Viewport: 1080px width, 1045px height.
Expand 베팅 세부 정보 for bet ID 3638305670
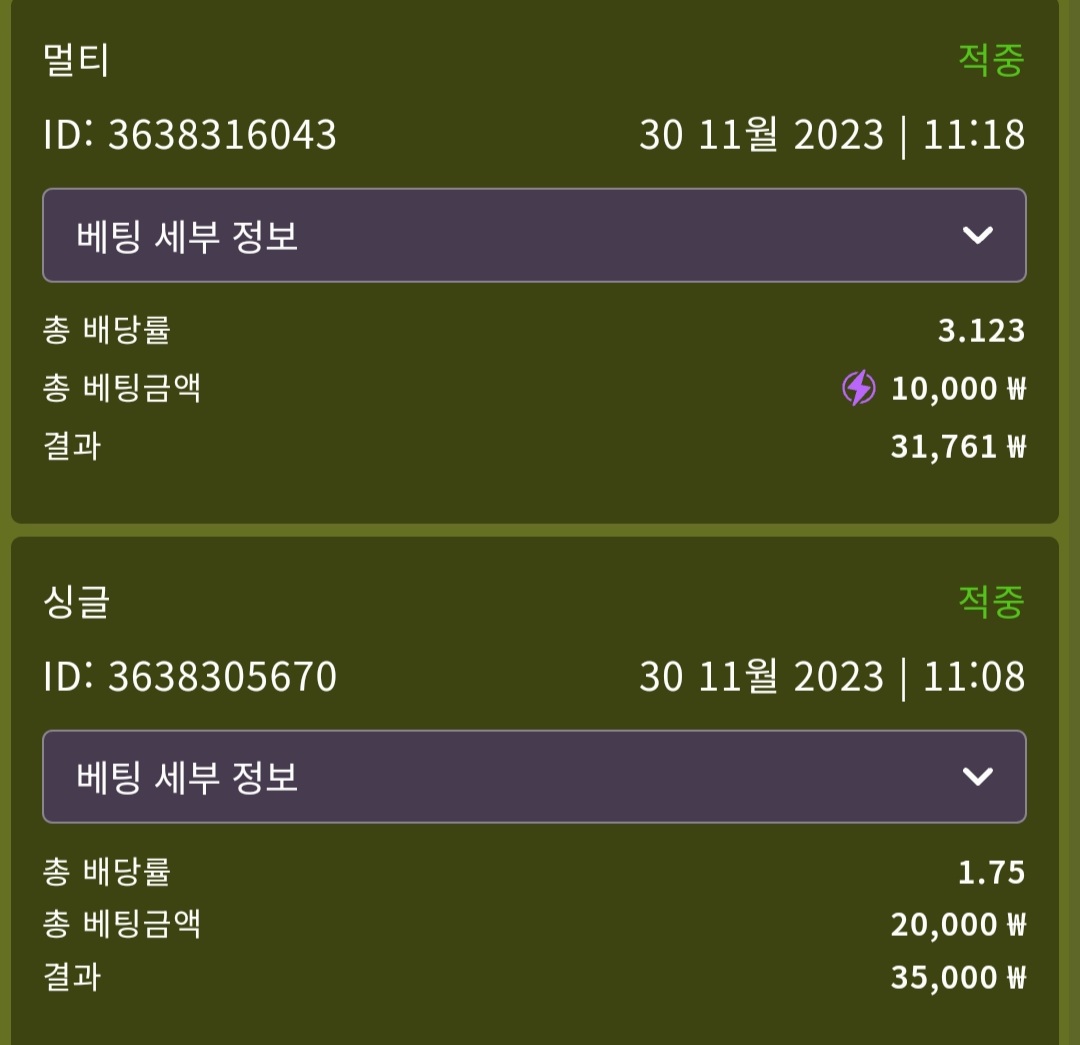534,777
